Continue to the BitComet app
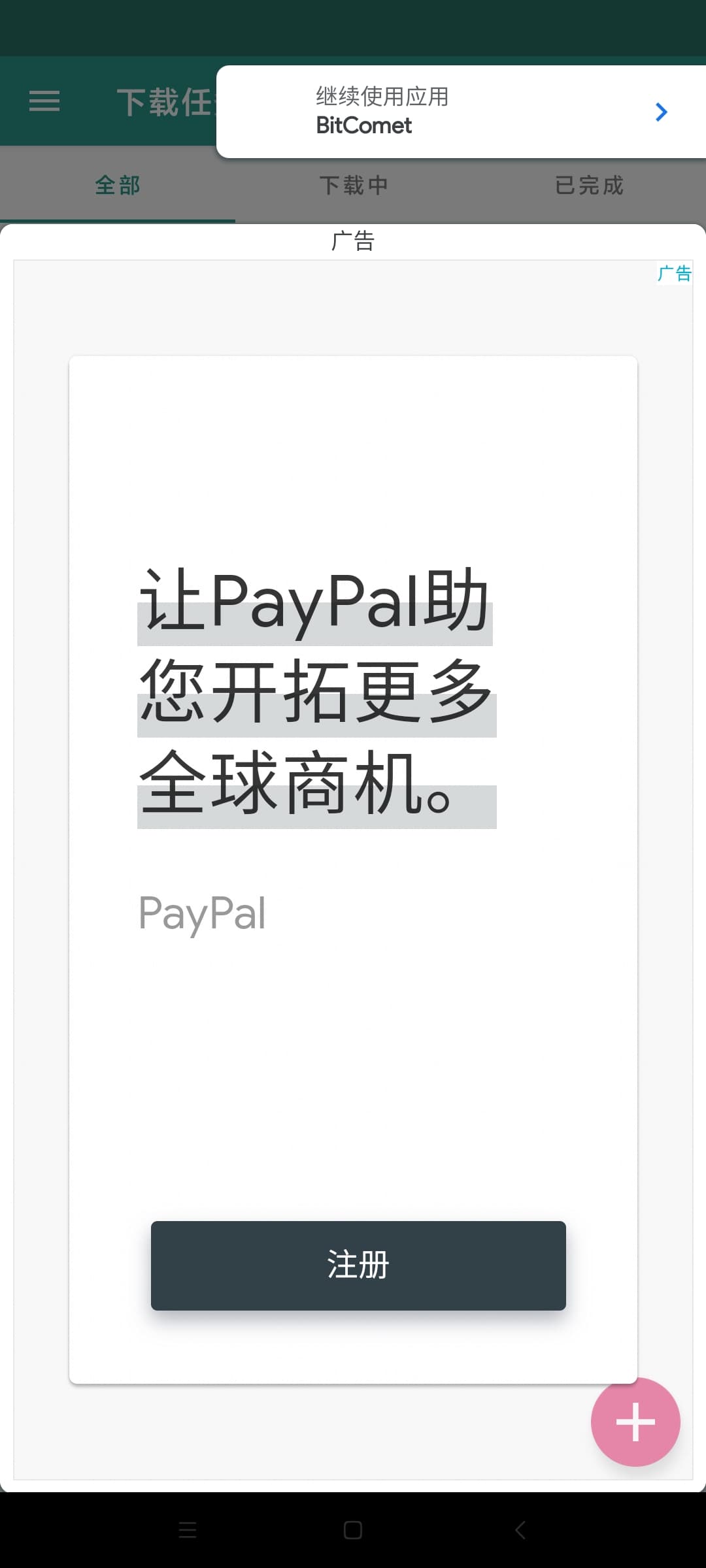Screen dimensions: 706x1568 pos(661,112)
